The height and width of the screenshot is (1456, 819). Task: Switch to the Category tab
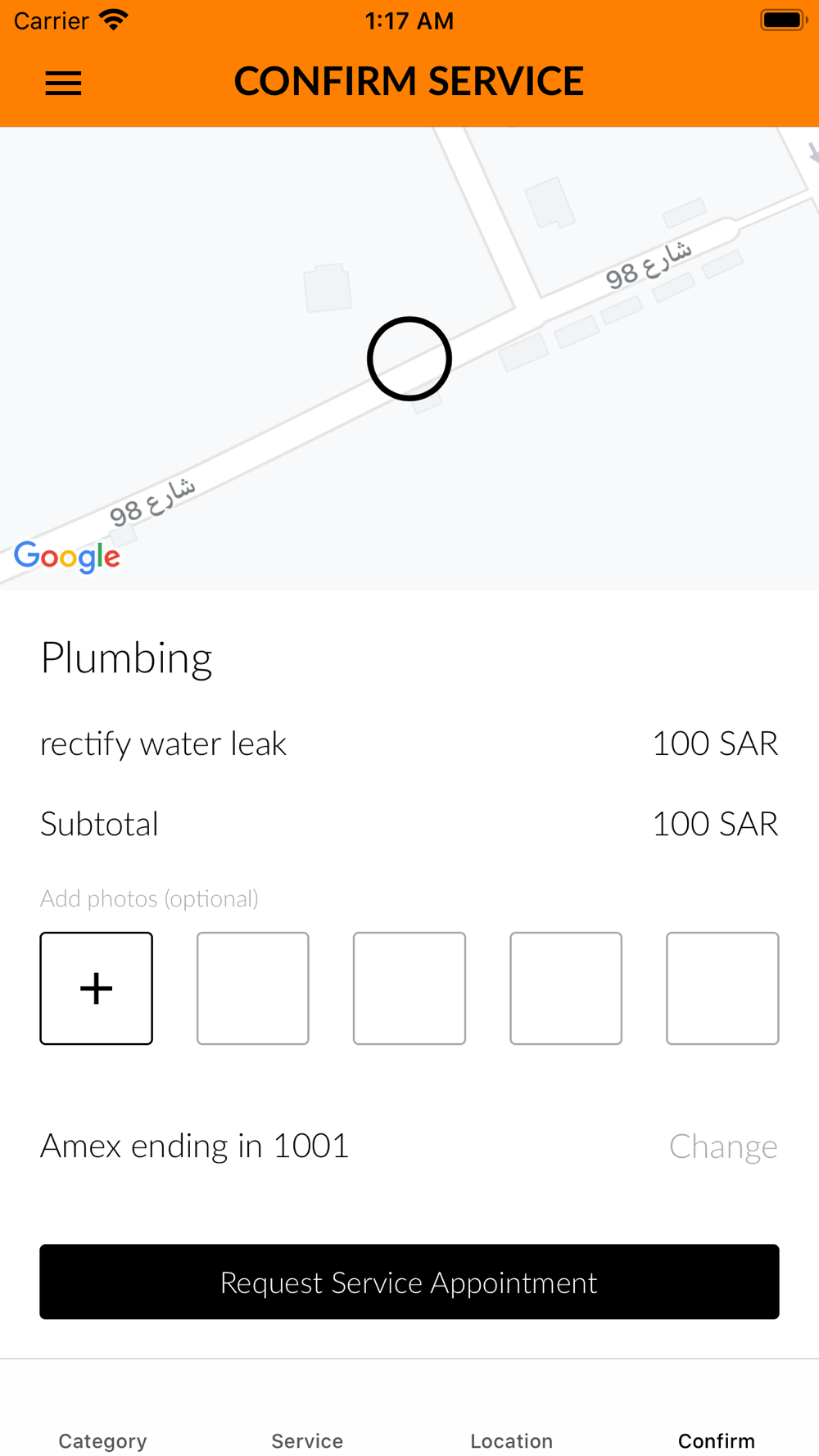(102, 1440)
